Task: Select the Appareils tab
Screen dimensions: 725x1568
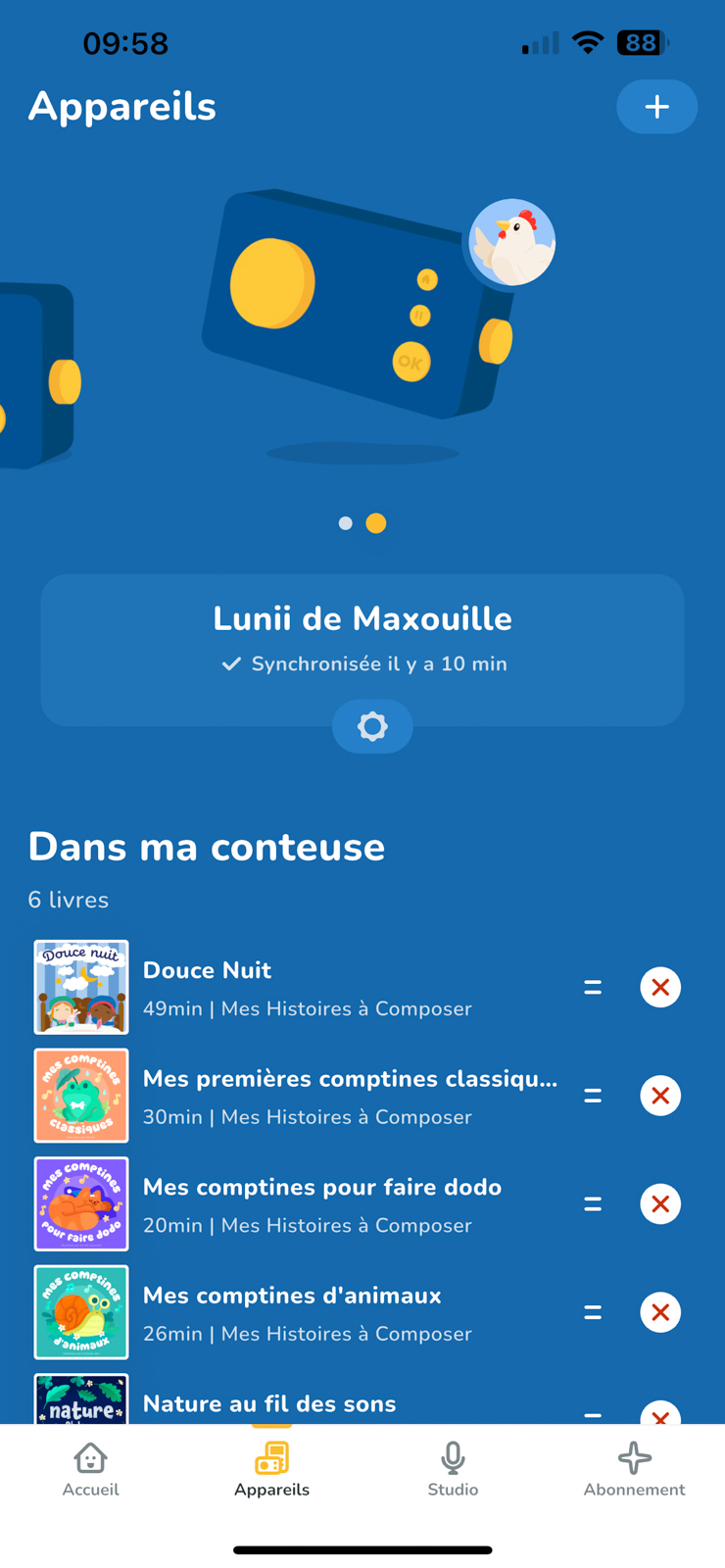Action: coord(271,1470)
